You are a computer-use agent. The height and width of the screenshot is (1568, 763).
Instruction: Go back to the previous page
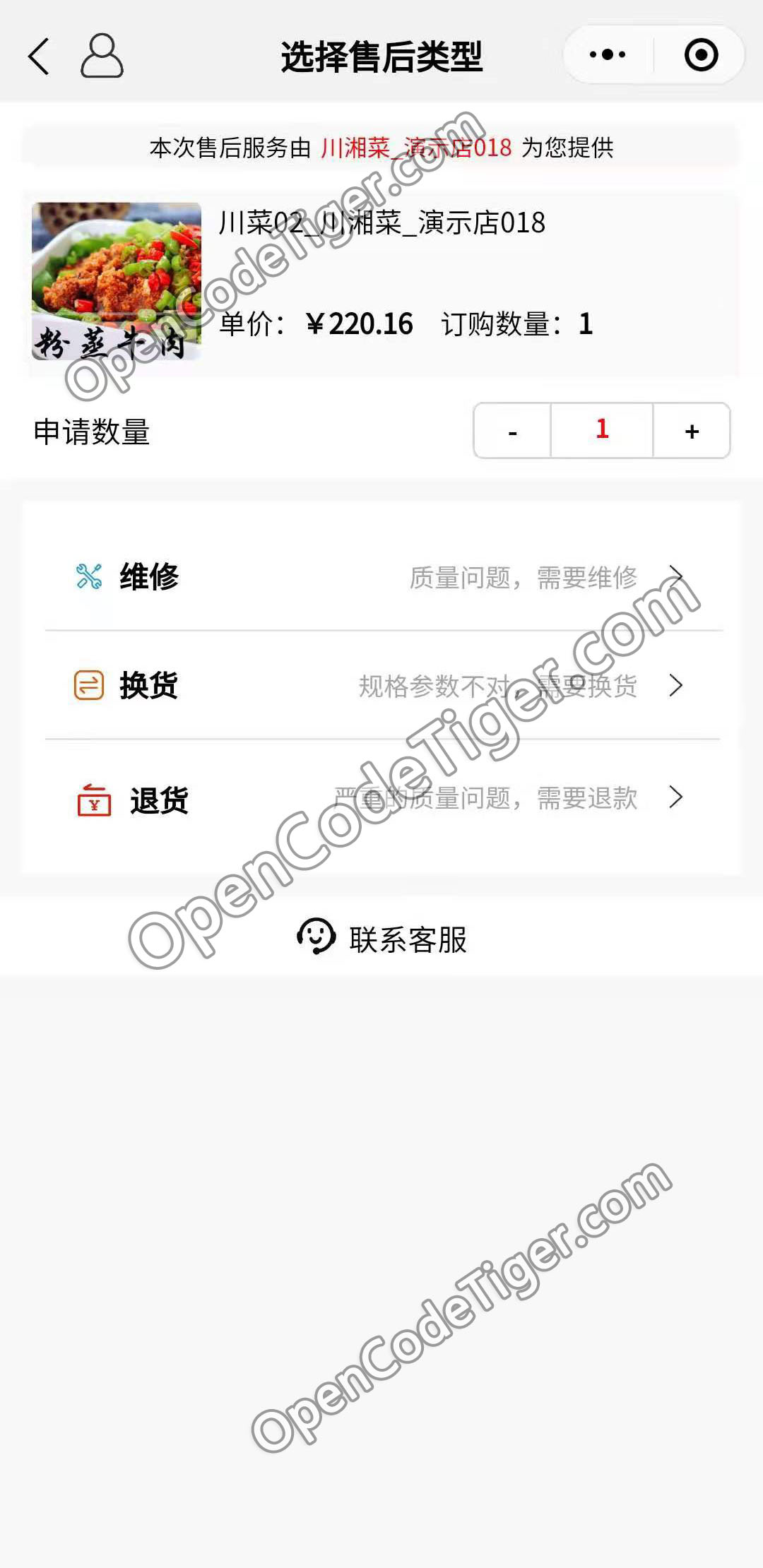39,57
